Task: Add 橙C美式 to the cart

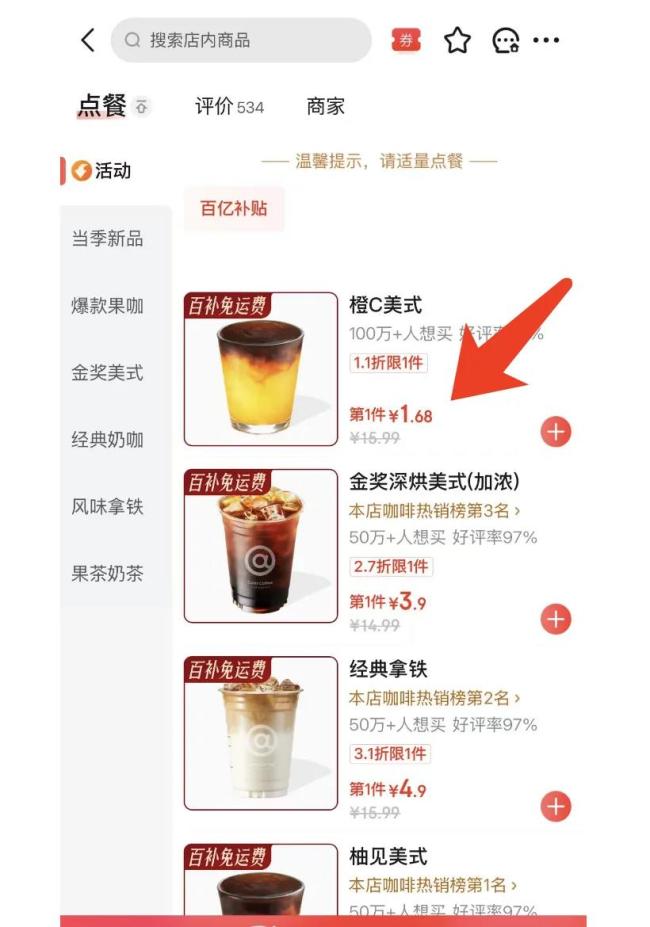Action: click(556, 432)
